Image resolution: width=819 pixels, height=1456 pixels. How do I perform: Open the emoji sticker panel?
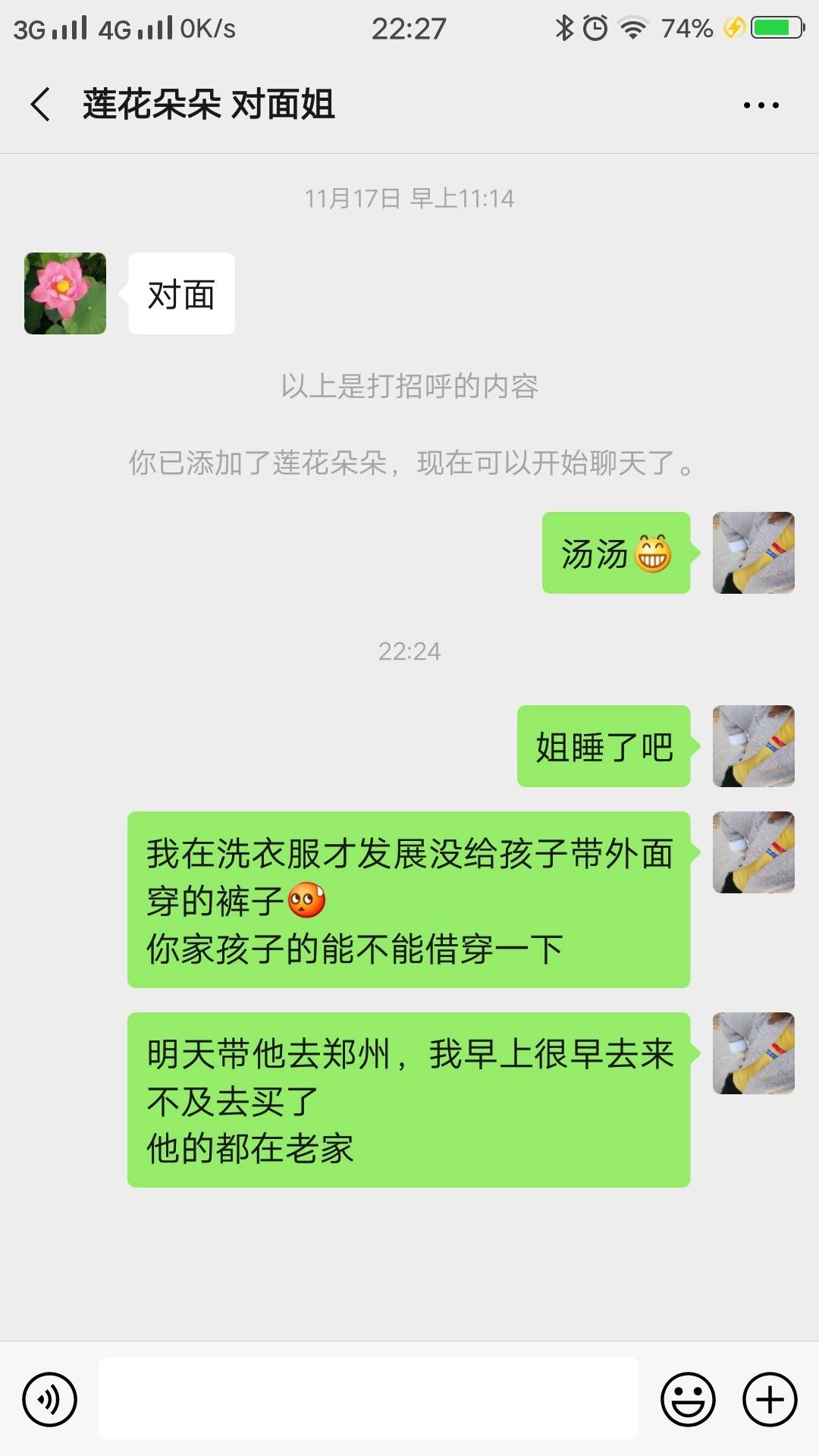tap(688, 1399)
